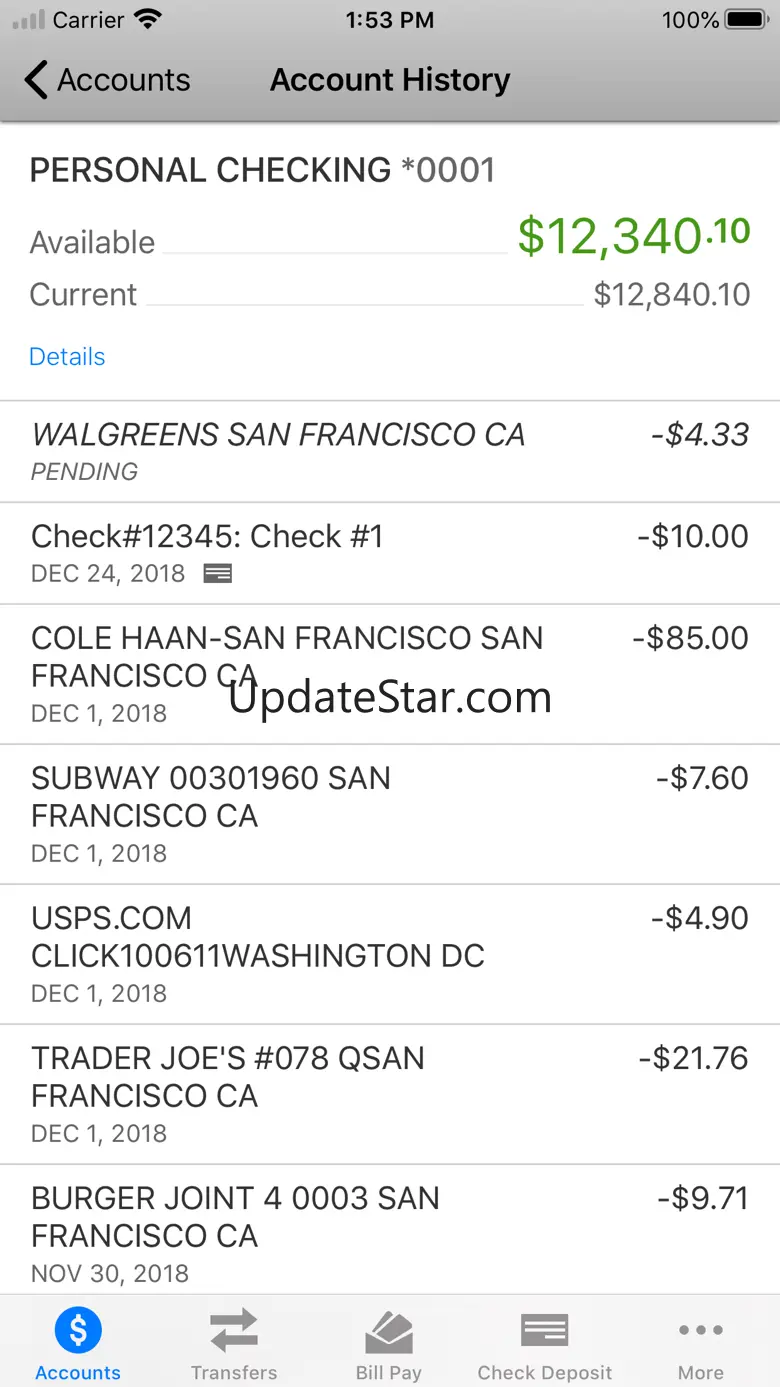This screenshot has height=1387, width=780.
Task: View the Trader Joe's #078 transaction
Action: pyautogui.click(x=389, y=1093)
